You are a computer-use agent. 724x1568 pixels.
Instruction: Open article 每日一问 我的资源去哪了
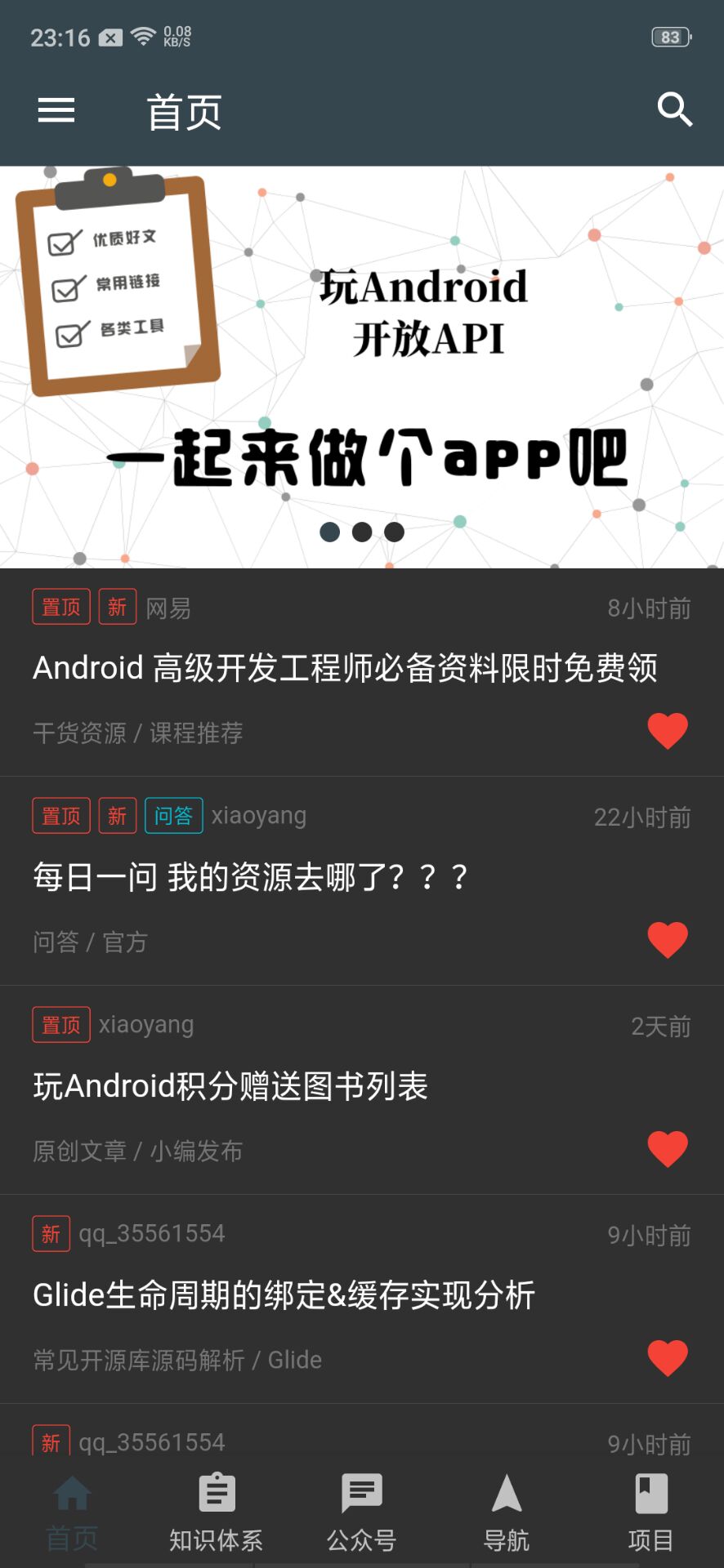[x=250, y=877]
